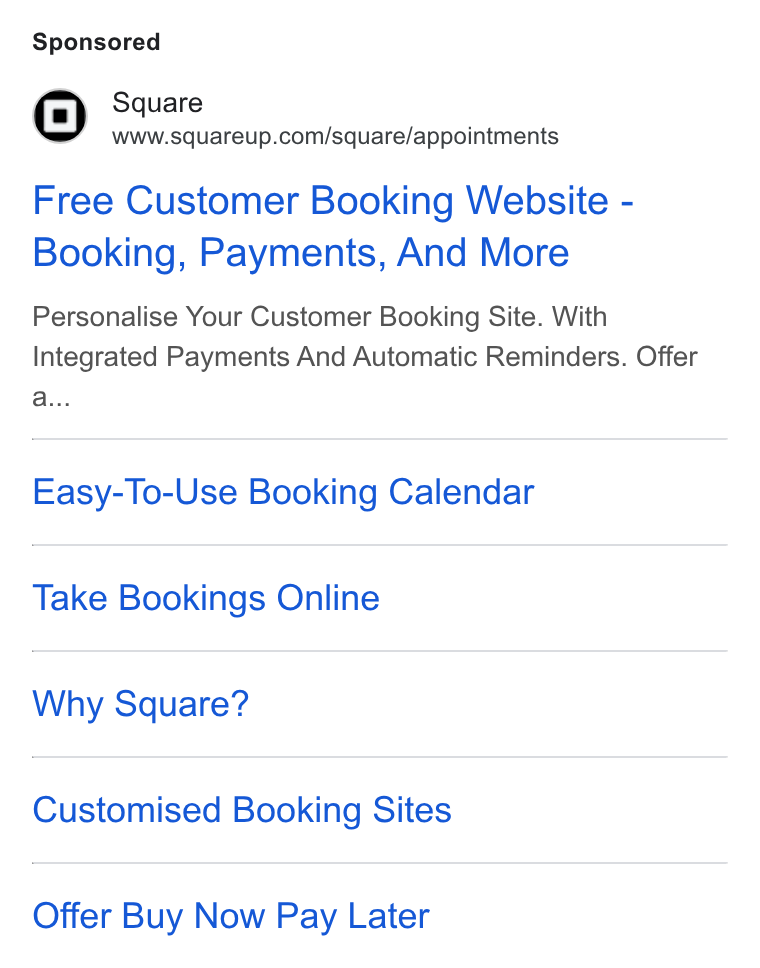Open the Free Customer Booking Website headline
This screenshot has height=968, width=760.
coord(333,227)
